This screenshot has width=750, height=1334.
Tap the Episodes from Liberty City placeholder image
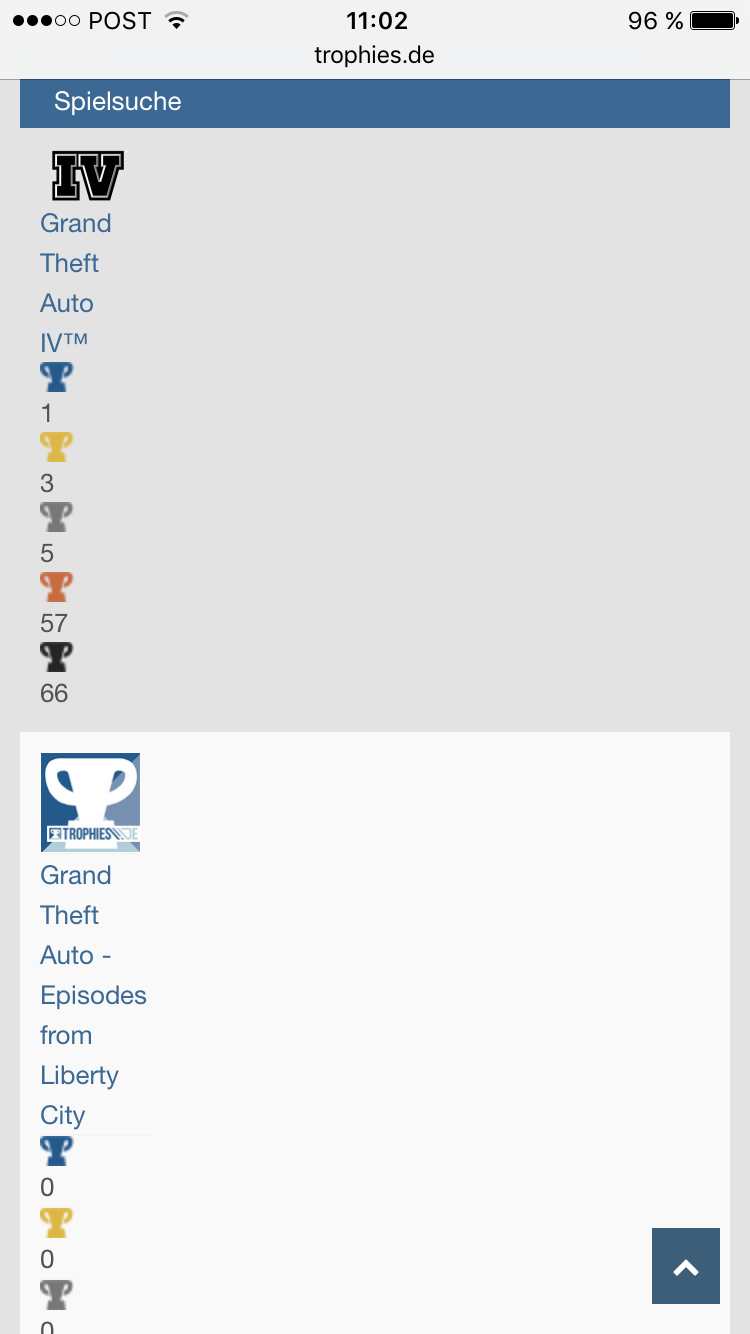click(90, 802)
